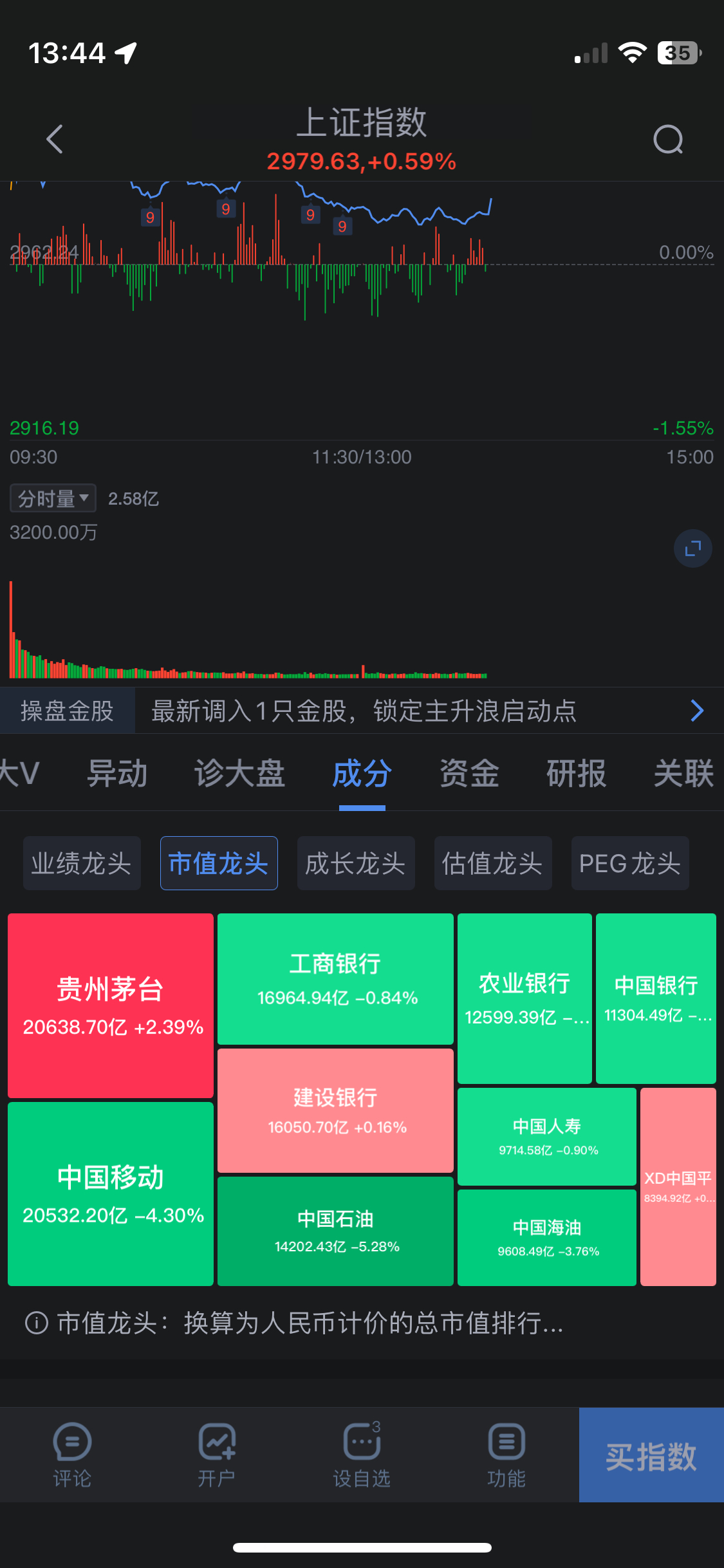Open the 分时量 indicator dropdown
The image size is (724, 1568).
coord(53,498)
